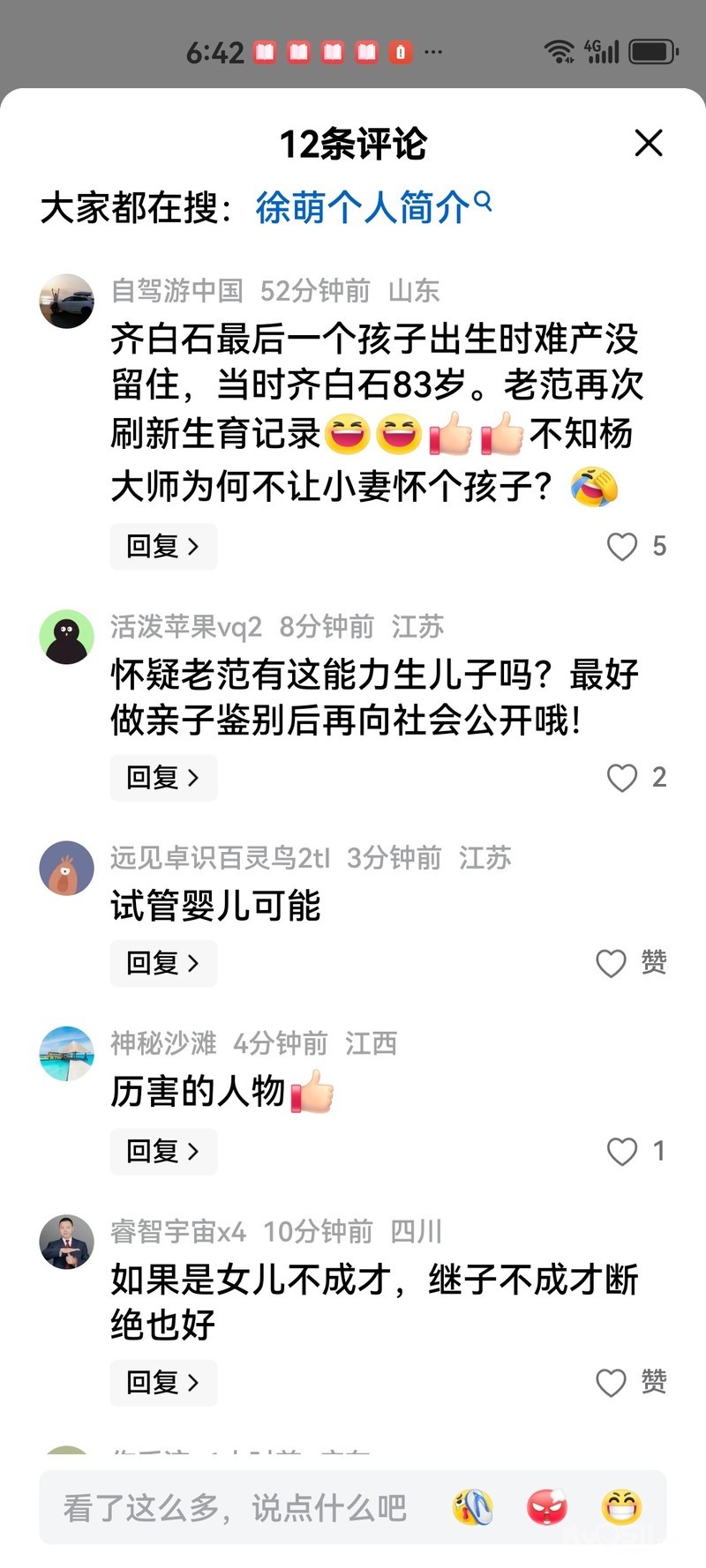Screen dimensions: 706x1568
Task: Reply to 远见卓识百灵鸟2tl's comment
Action: [163, 963]
